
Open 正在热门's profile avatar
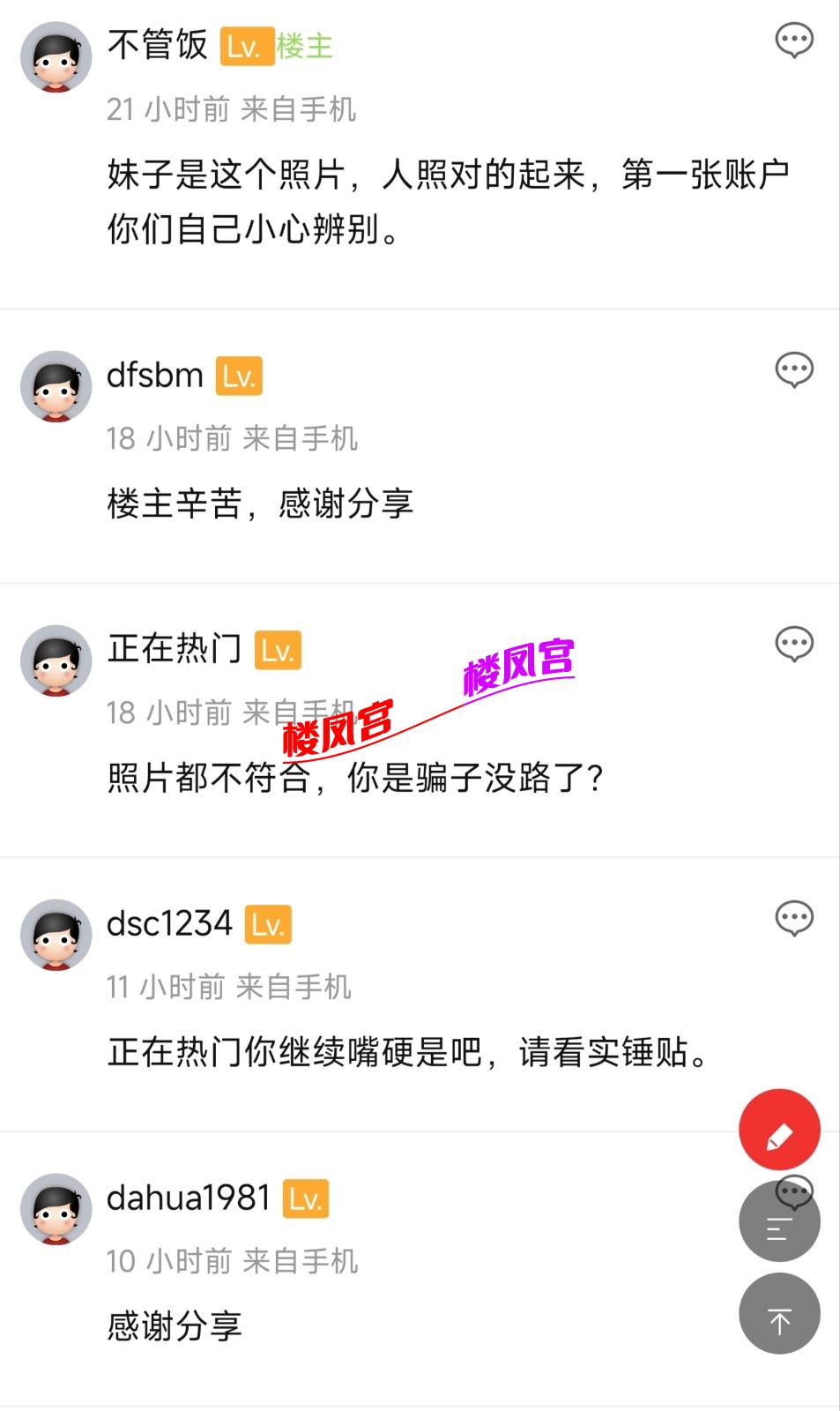pyautogui.click(x=56, y=661)
